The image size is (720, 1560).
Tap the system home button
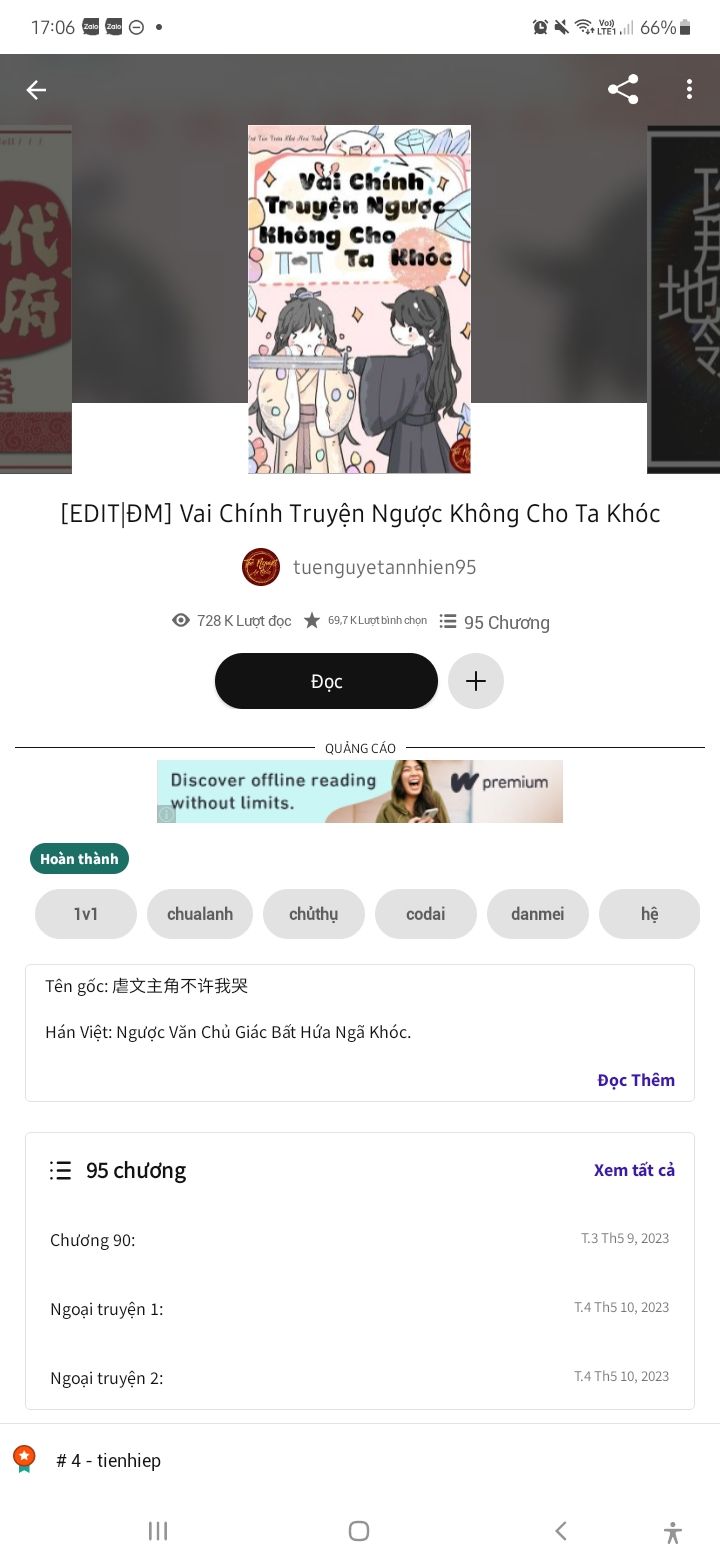click(359, 1531)
